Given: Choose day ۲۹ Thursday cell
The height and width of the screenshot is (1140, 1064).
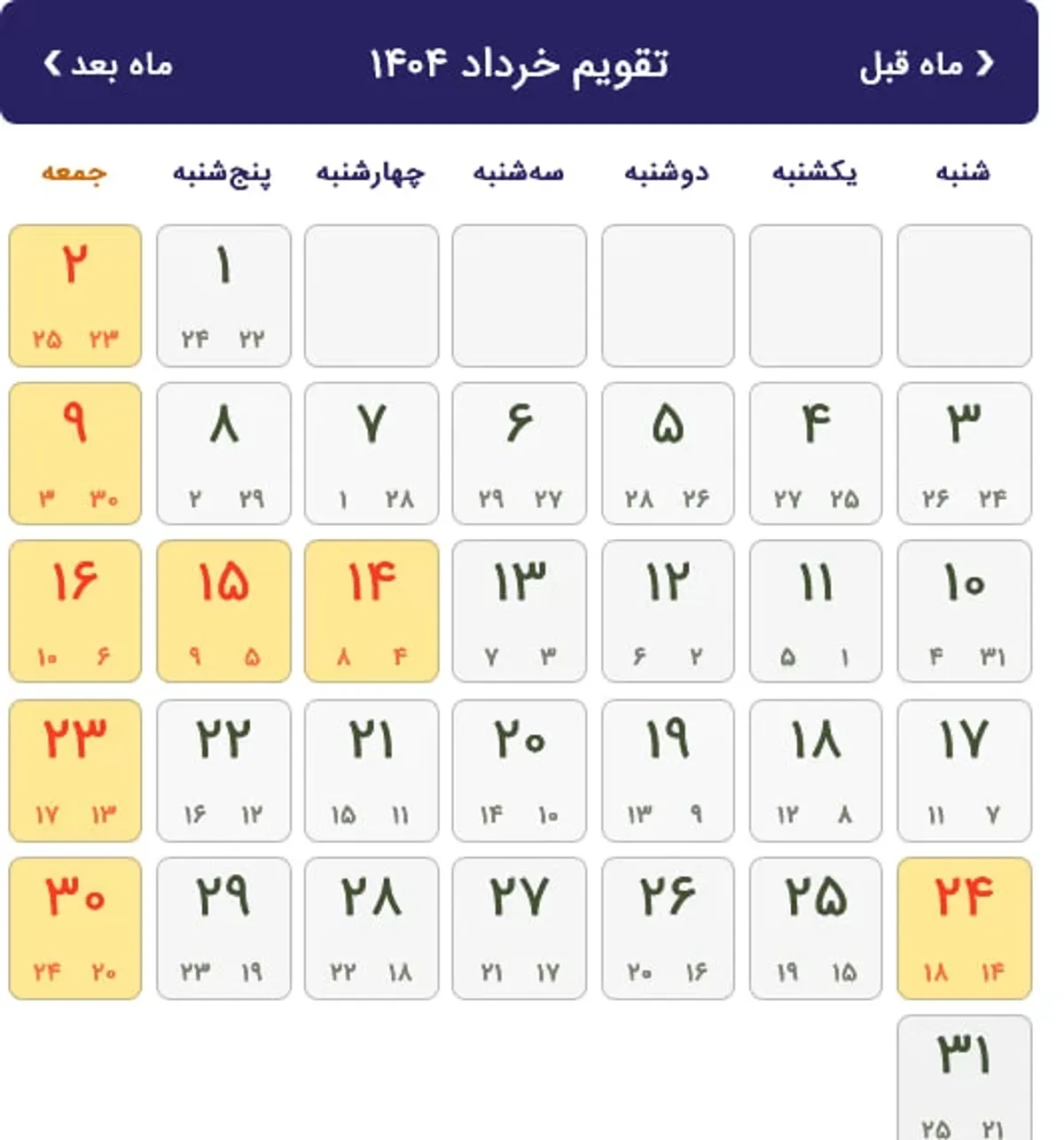Looking at the screenshot, I should 223,927.
